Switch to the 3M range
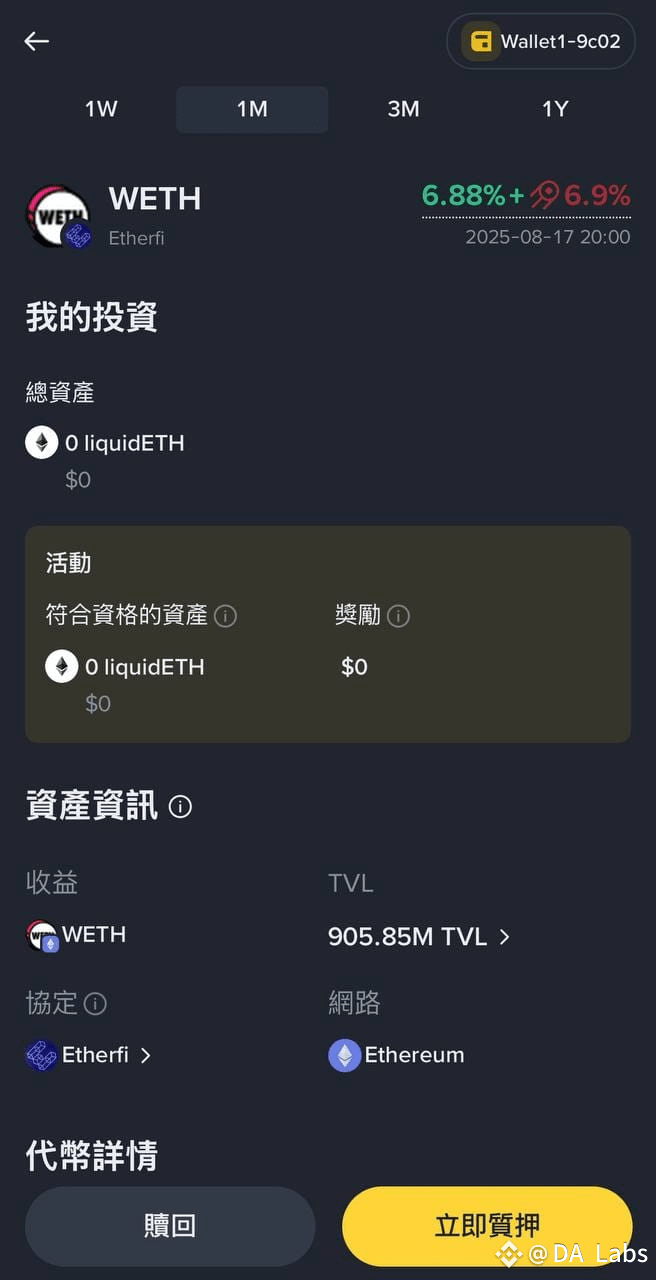This screenshot has width=656, height=1280. 403,109
